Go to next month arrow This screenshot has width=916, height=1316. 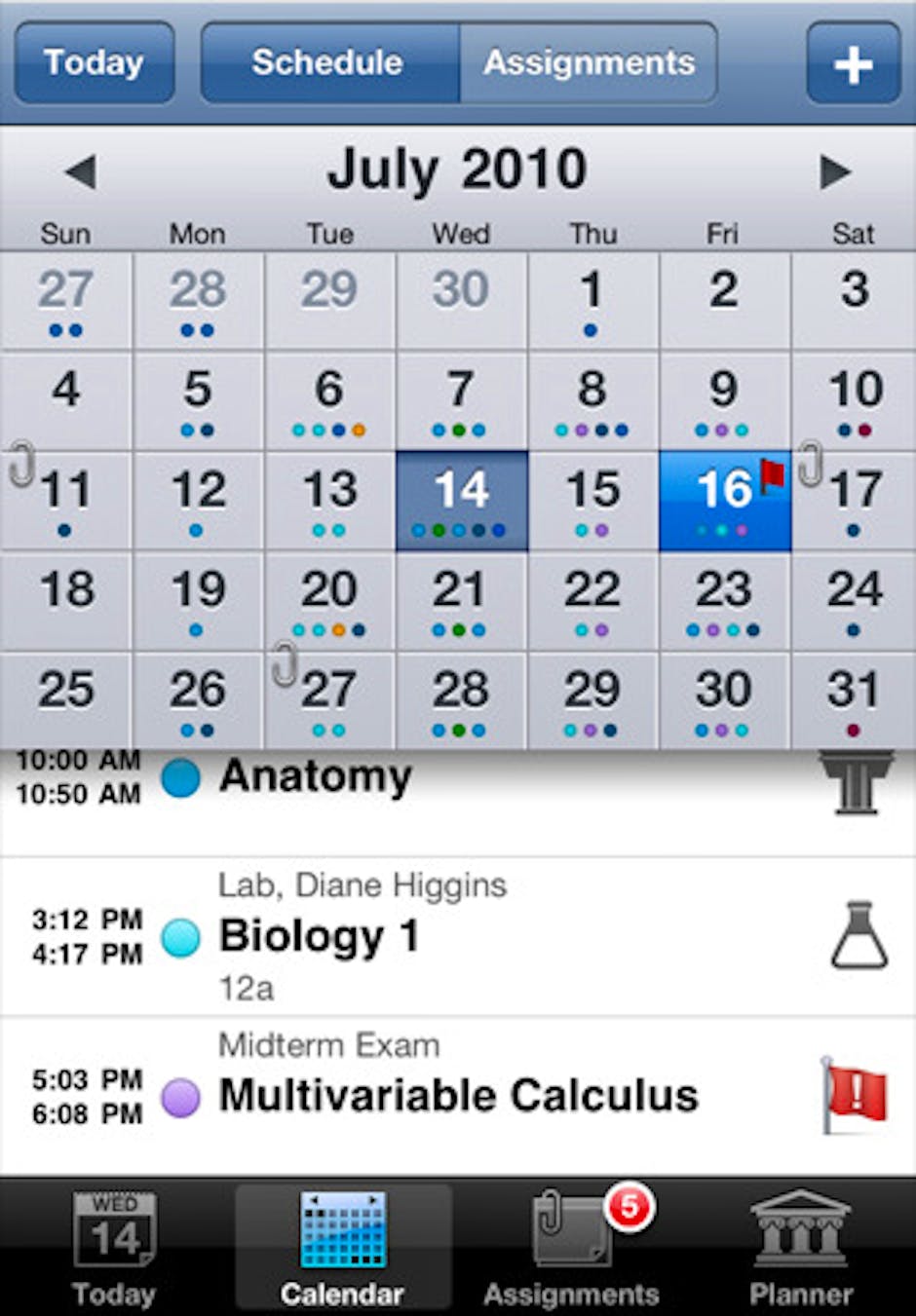(834, 171)
